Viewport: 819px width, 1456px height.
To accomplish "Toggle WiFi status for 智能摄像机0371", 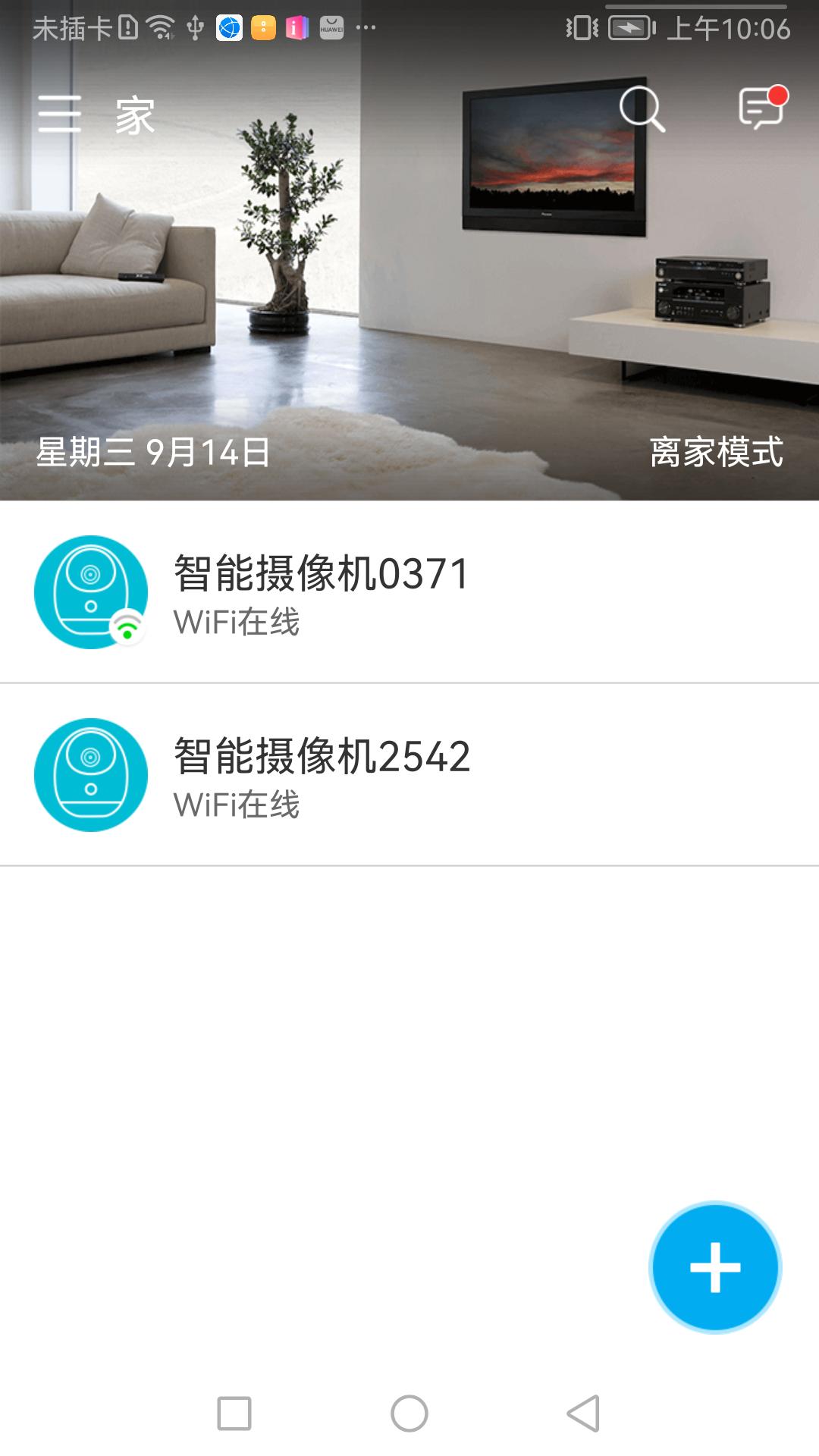I will click(237, 623).
